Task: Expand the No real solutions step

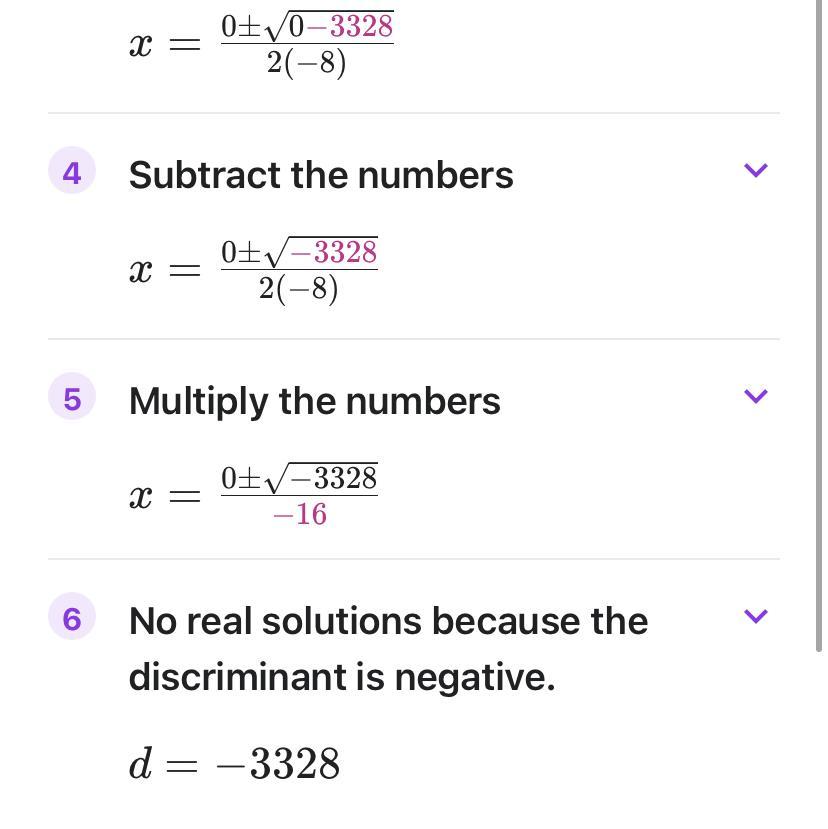Action: click(756, 616)
